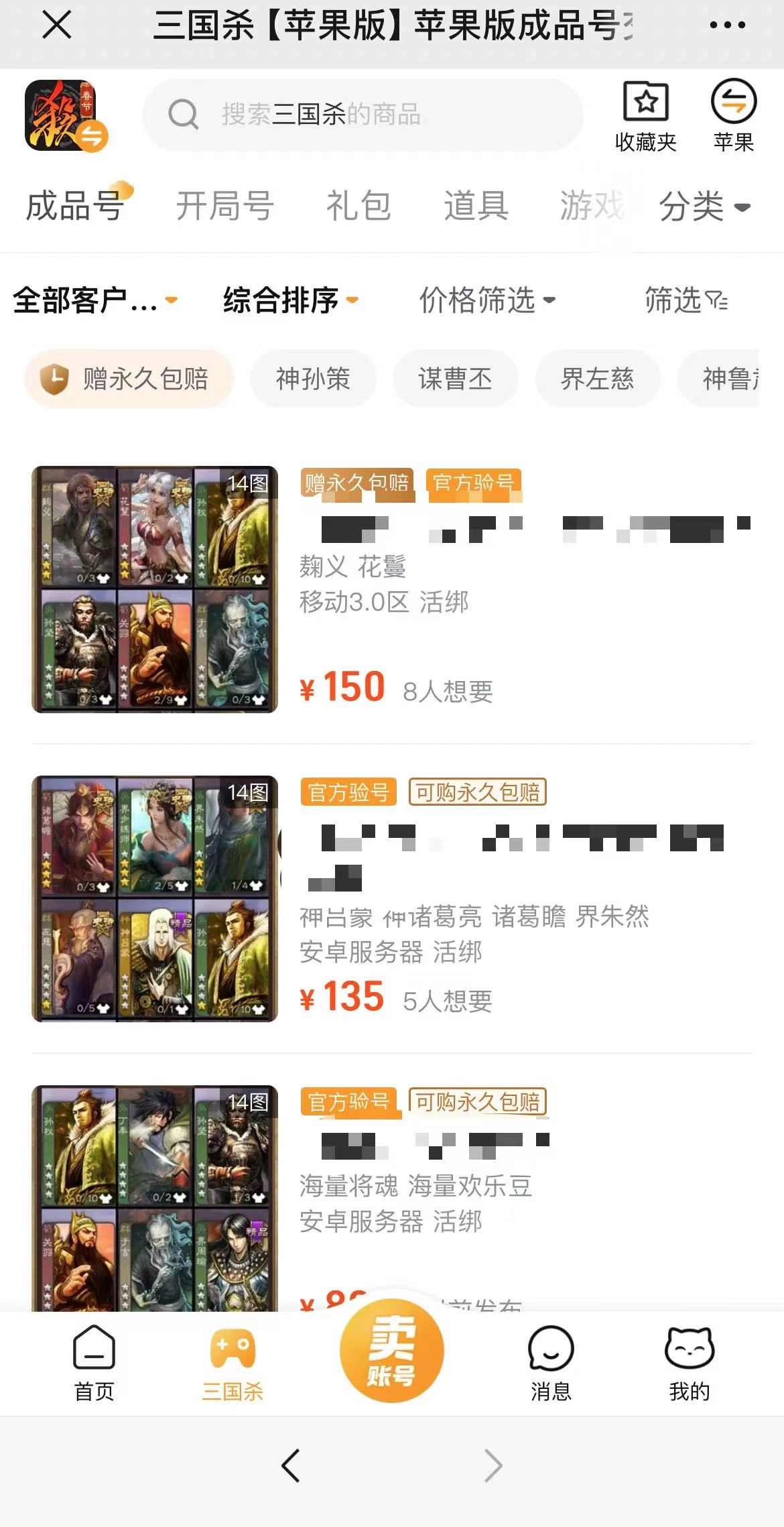
Task: Switch to the 礼包 tab
Action: coord(358,205)
